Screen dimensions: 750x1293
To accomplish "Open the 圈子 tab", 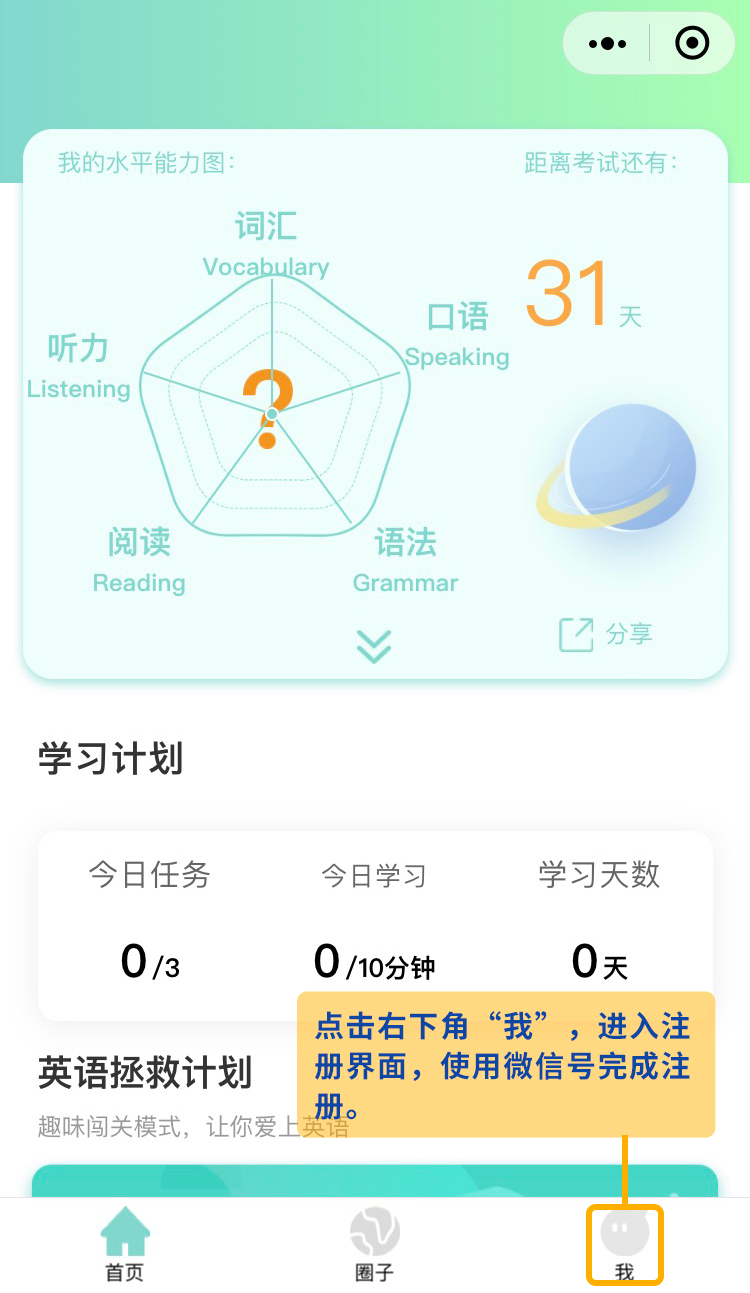I will pyautogui.click(x=375, y=1244).
